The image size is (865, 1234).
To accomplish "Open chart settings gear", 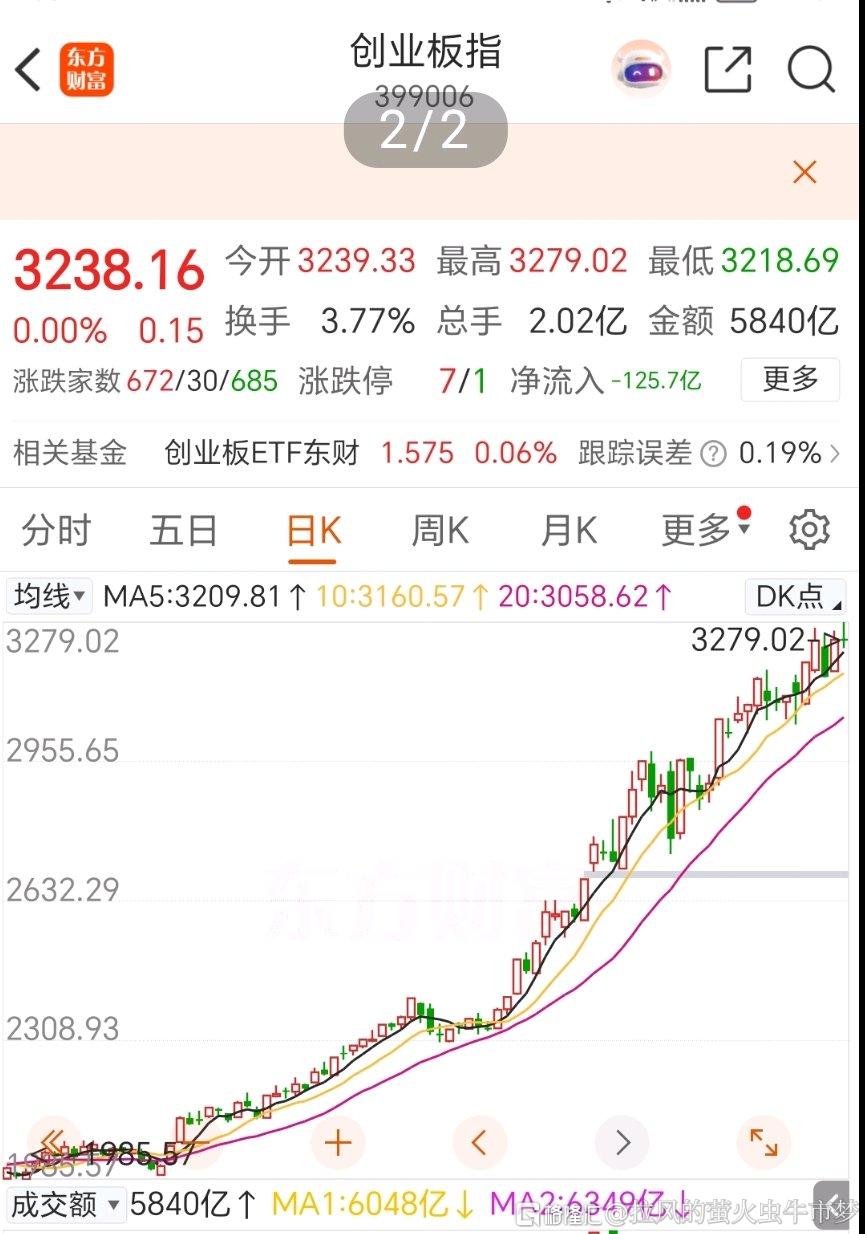I will coord(809,530).
